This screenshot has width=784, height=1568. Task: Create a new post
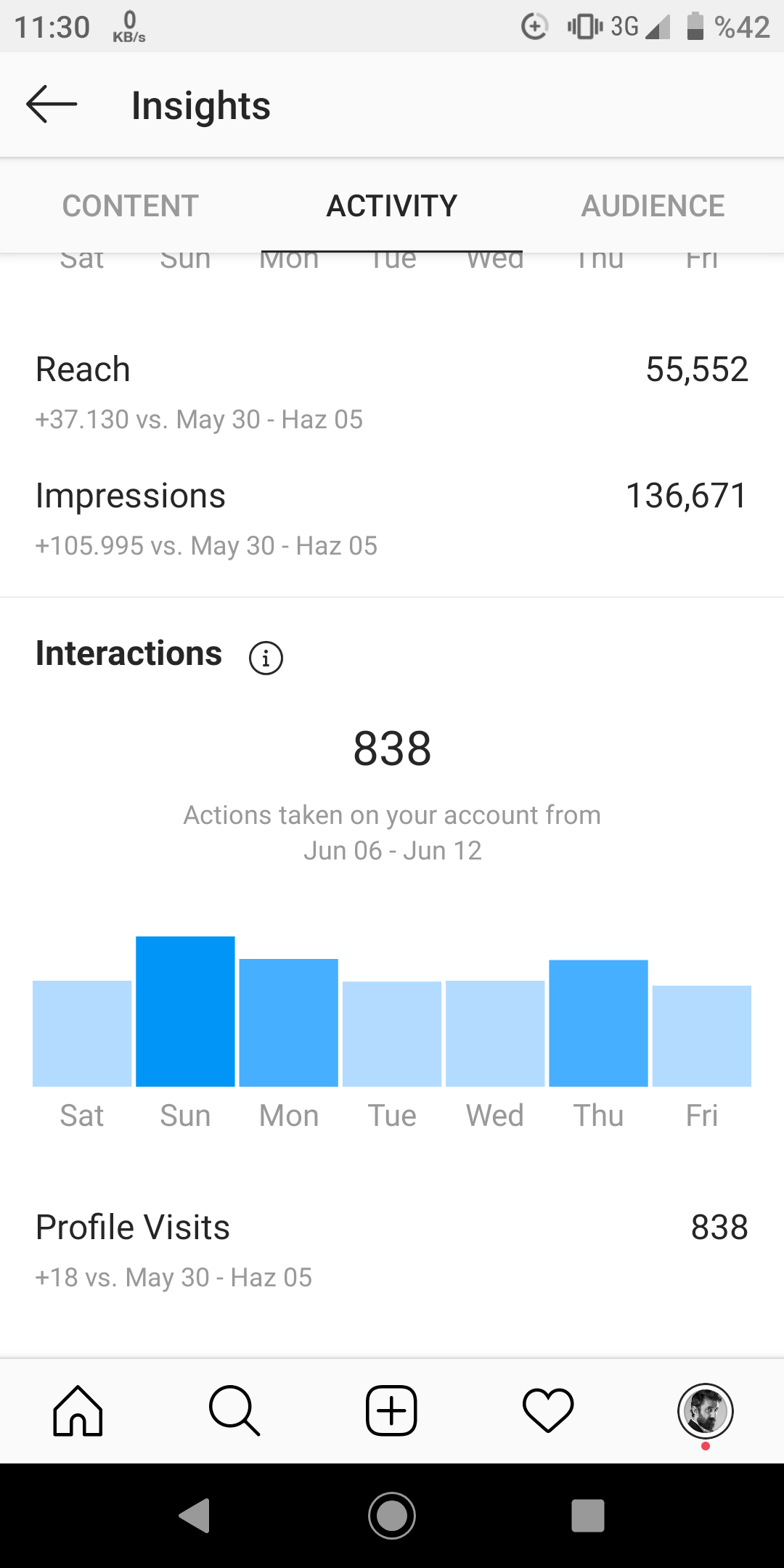391,1411
